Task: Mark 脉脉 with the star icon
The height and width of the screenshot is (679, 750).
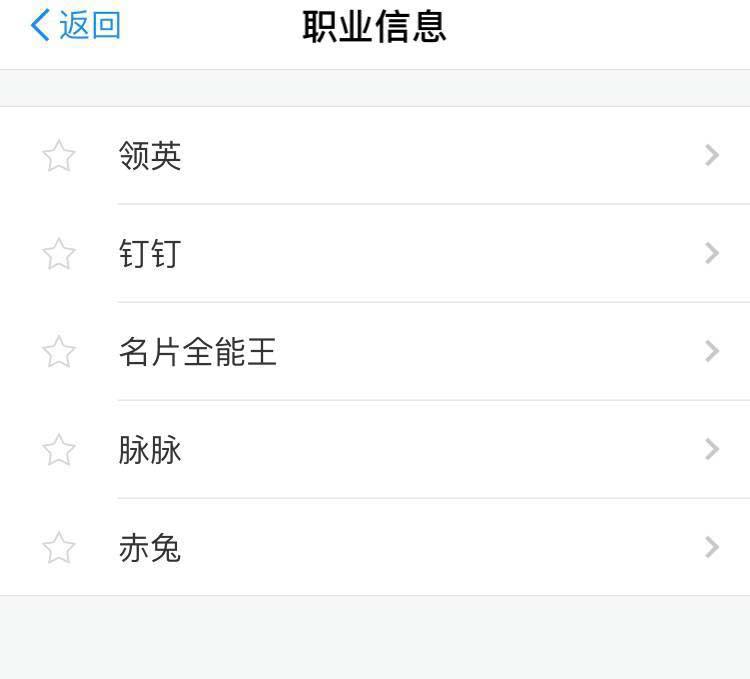Action: [x=59, y=449]
